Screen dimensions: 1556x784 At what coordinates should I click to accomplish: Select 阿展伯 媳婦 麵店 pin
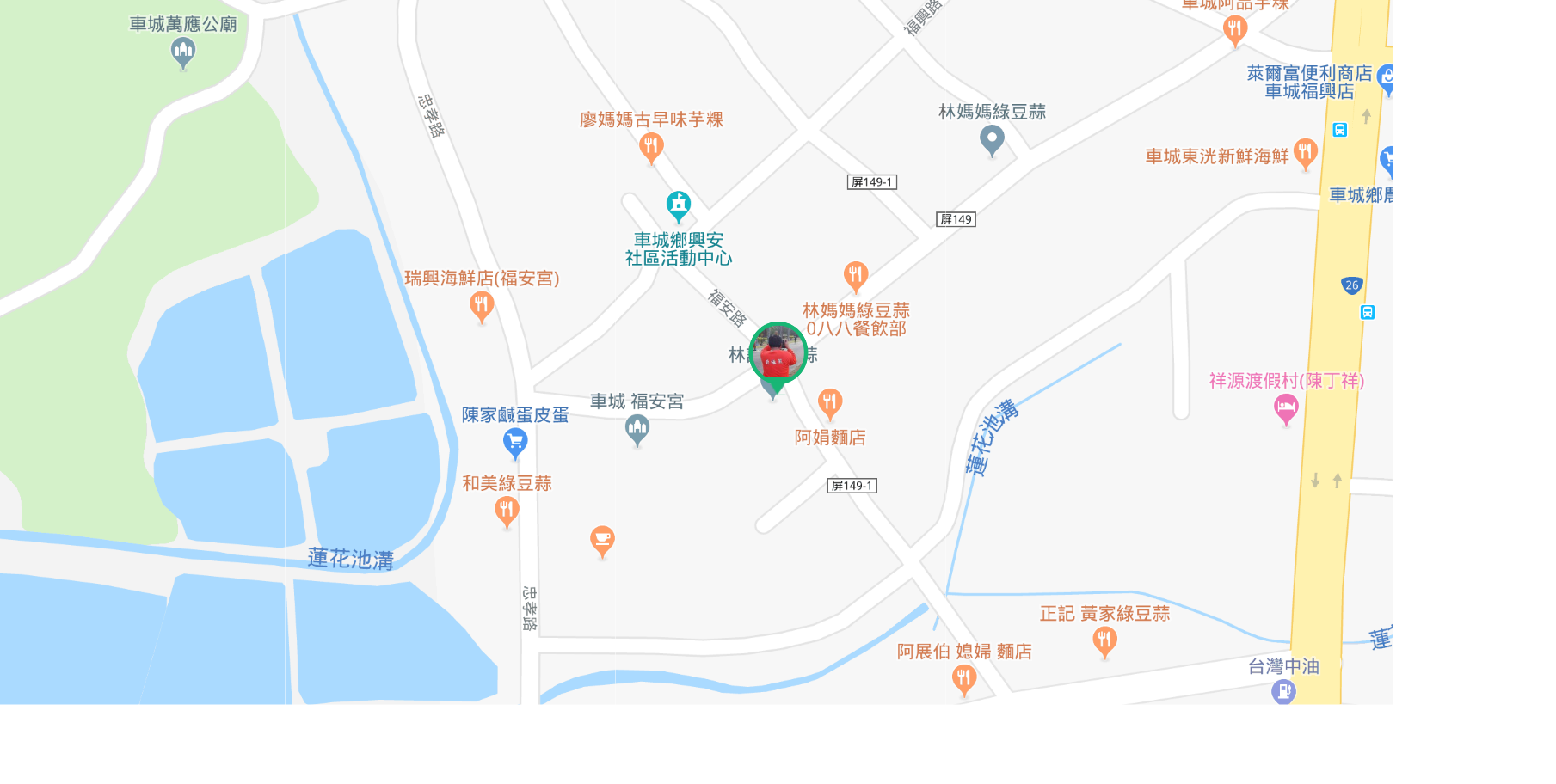coord(964,679)
